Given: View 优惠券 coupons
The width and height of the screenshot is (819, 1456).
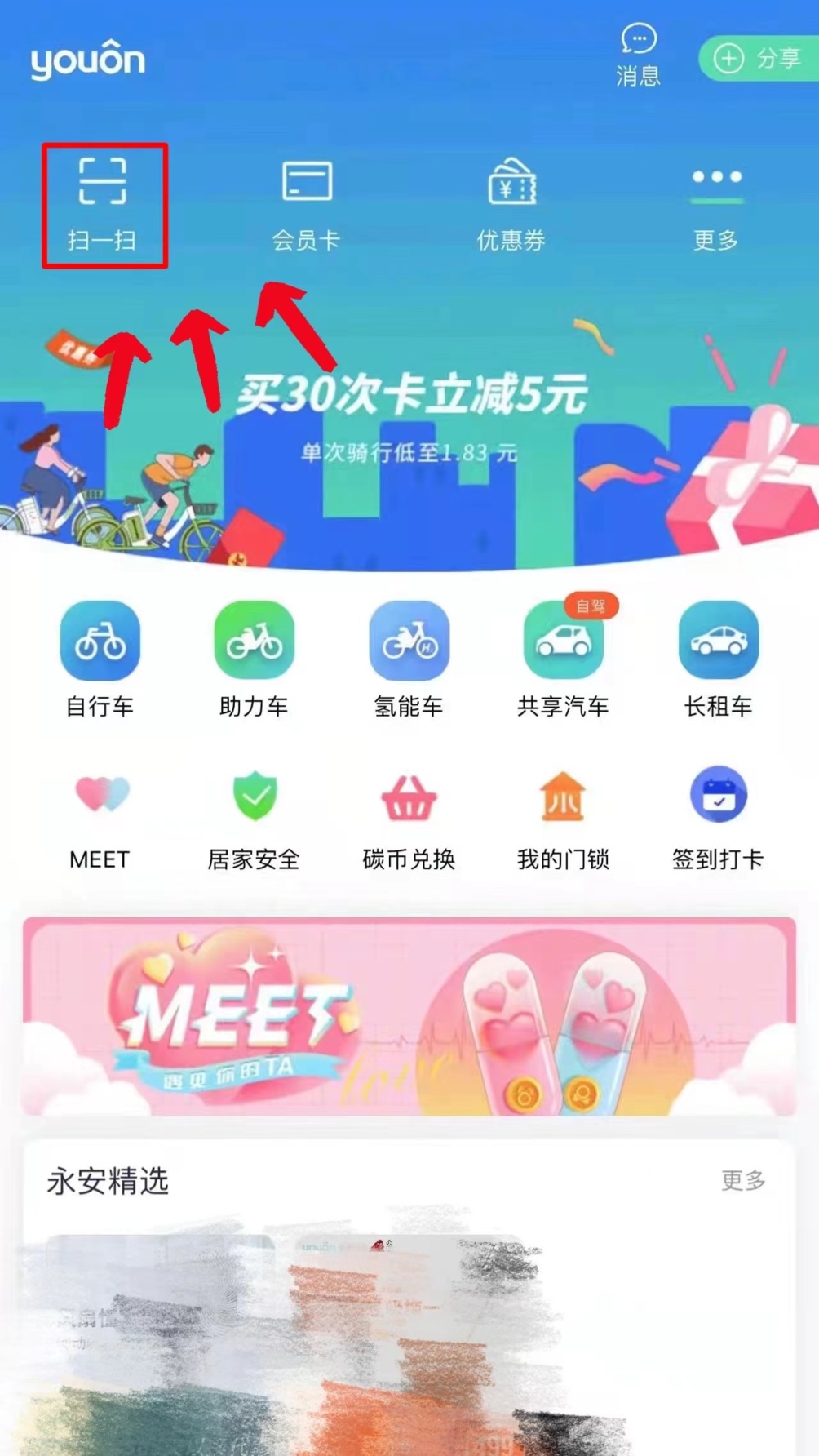Looking at the screenshot, I should point(511,204).
